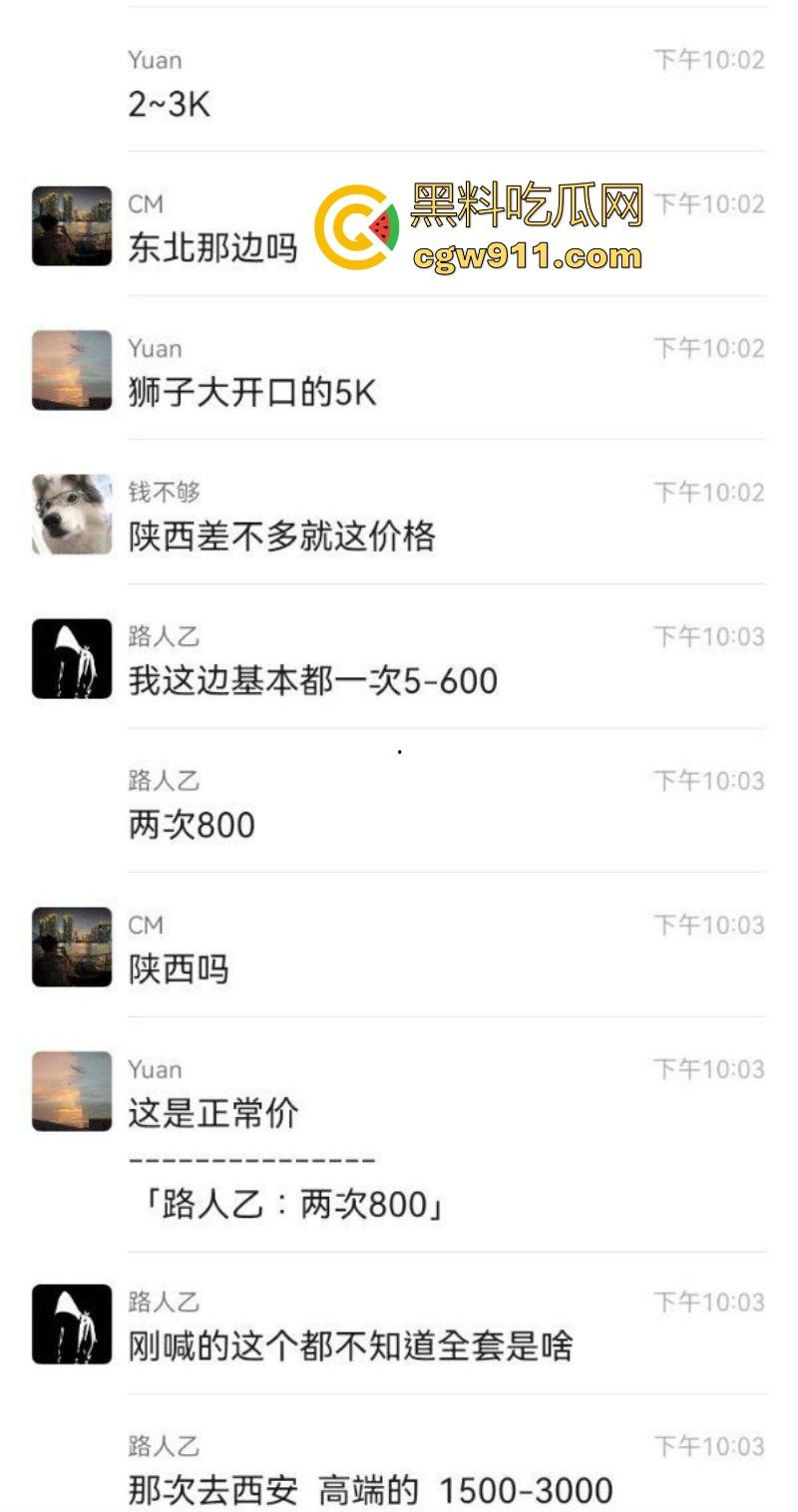The image size is (798, 1512).
Task: Click the 黑料吃瓜网 watermark logo
Action: coord(355,224)
